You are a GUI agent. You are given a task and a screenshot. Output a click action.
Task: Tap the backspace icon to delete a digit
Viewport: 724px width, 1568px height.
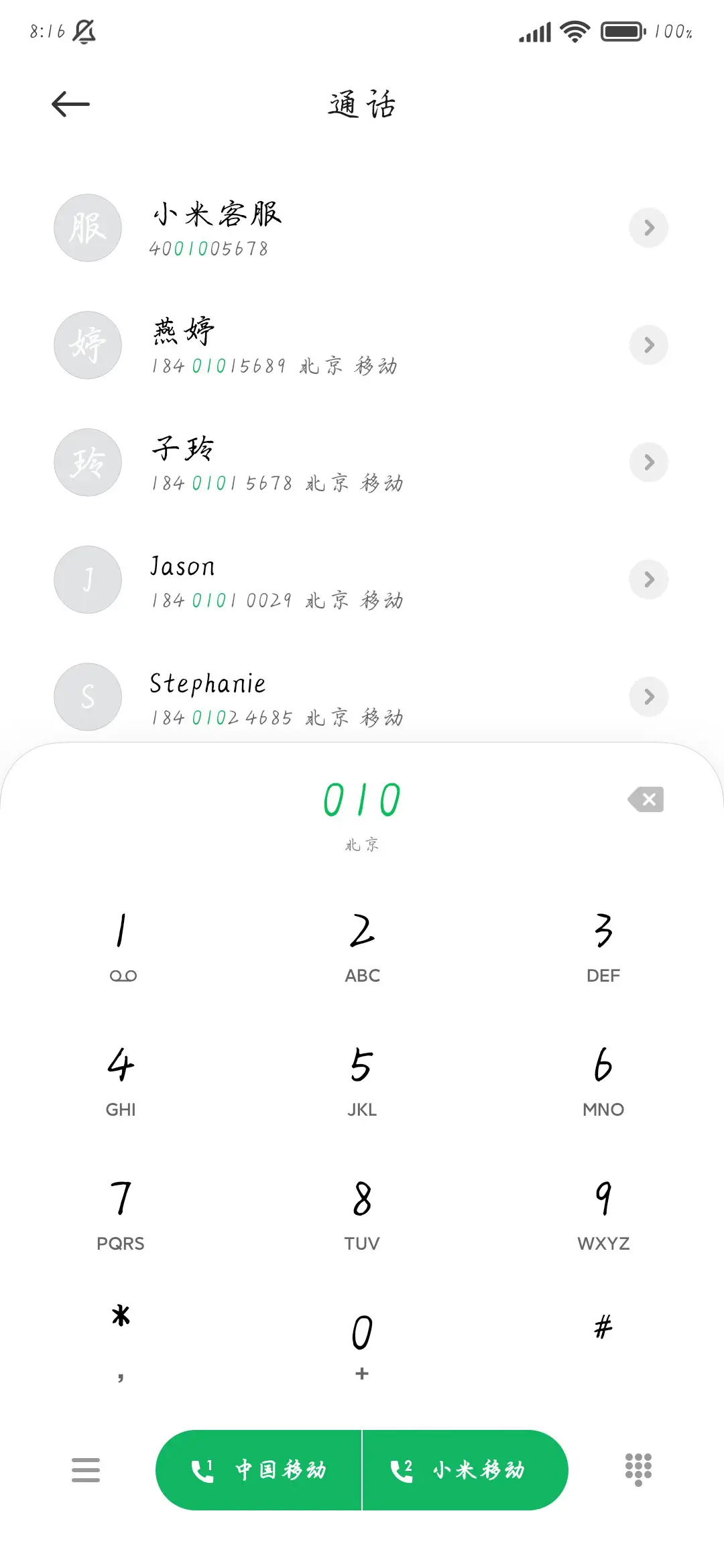point(646,800)
